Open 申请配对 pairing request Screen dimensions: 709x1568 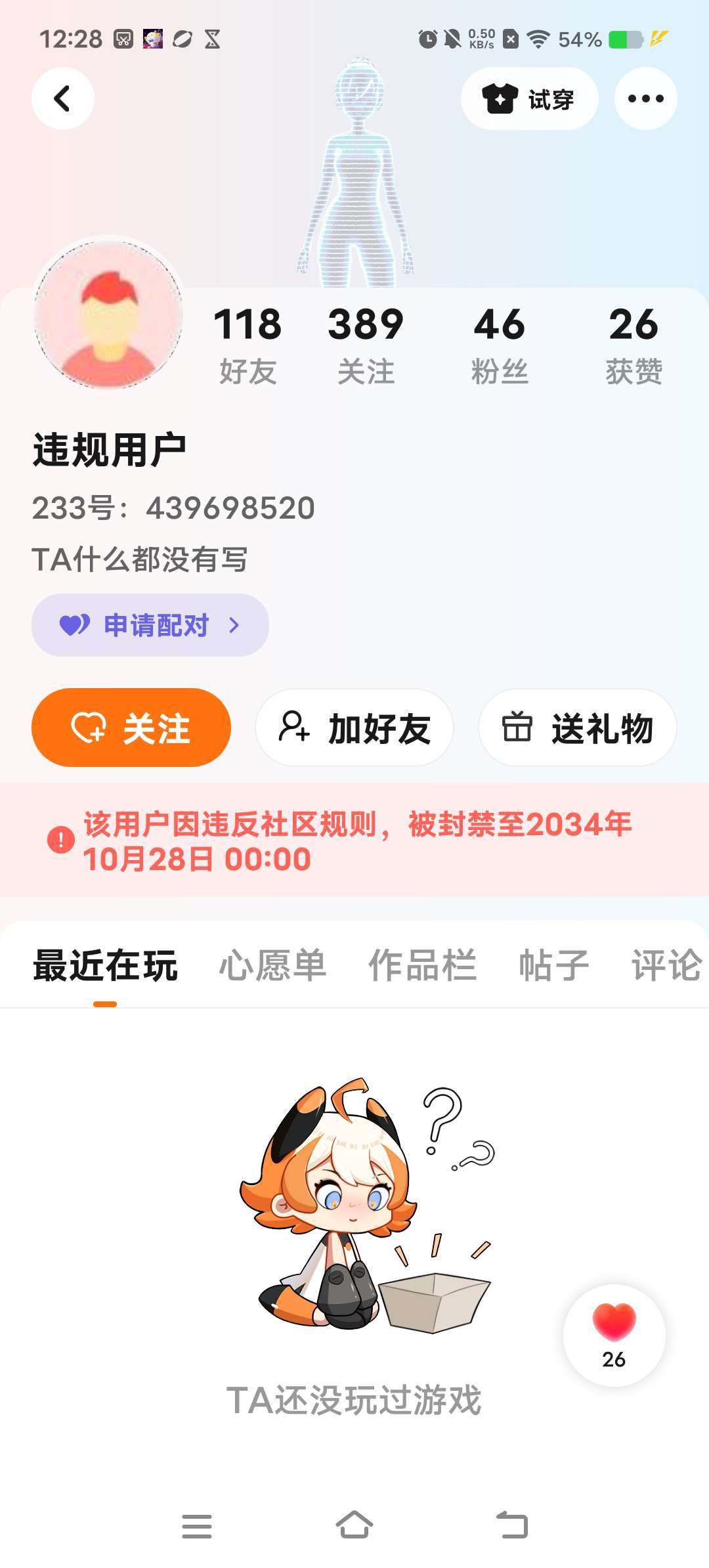[x=150, y=625]
